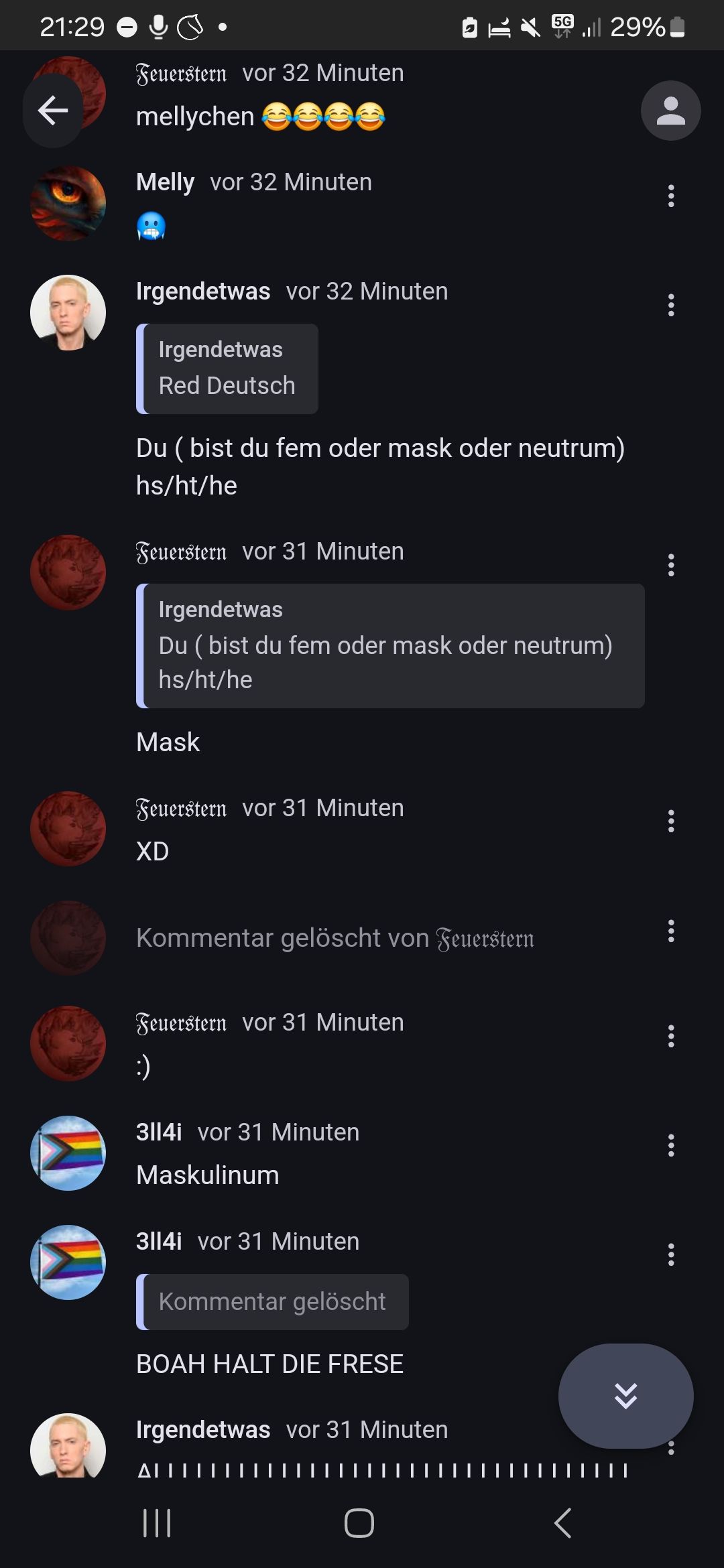This screenshot has width=724, height=1568.
Task: Open the quoted 'Red Deutsch' message
Action: point(227,369)
